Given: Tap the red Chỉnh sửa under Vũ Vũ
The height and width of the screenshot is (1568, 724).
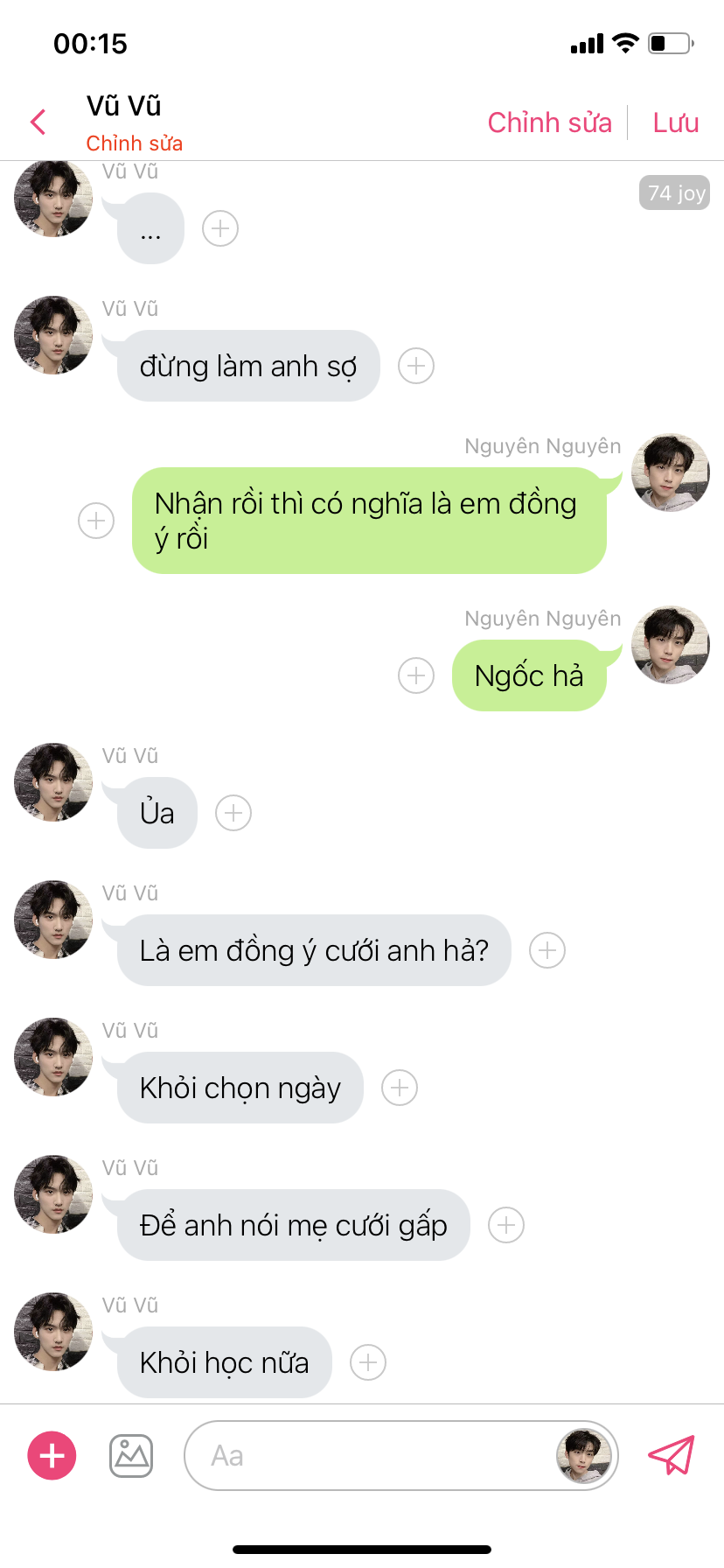Looking at the screenshot, I should click(x=134, y=143).
